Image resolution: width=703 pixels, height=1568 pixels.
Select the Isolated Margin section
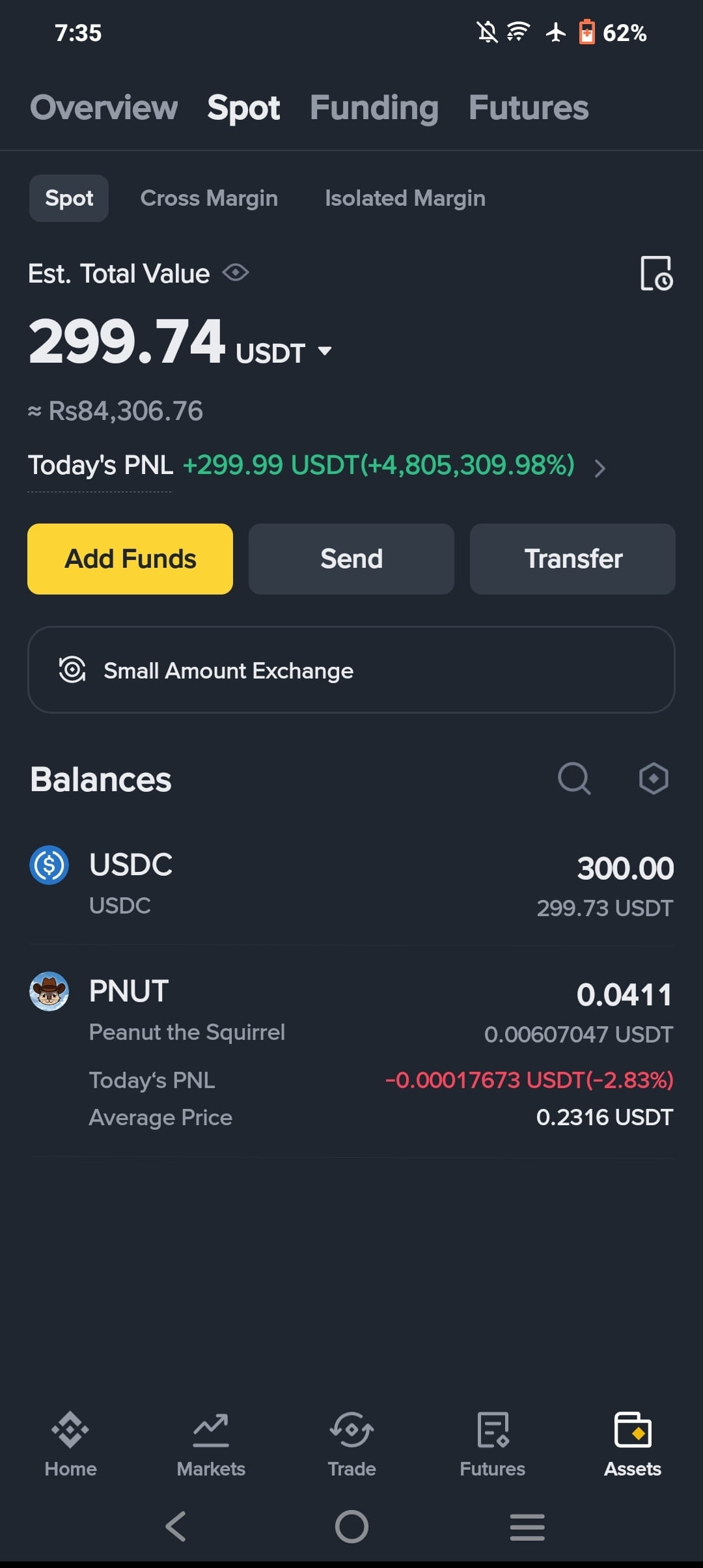(x=405, y=198)
